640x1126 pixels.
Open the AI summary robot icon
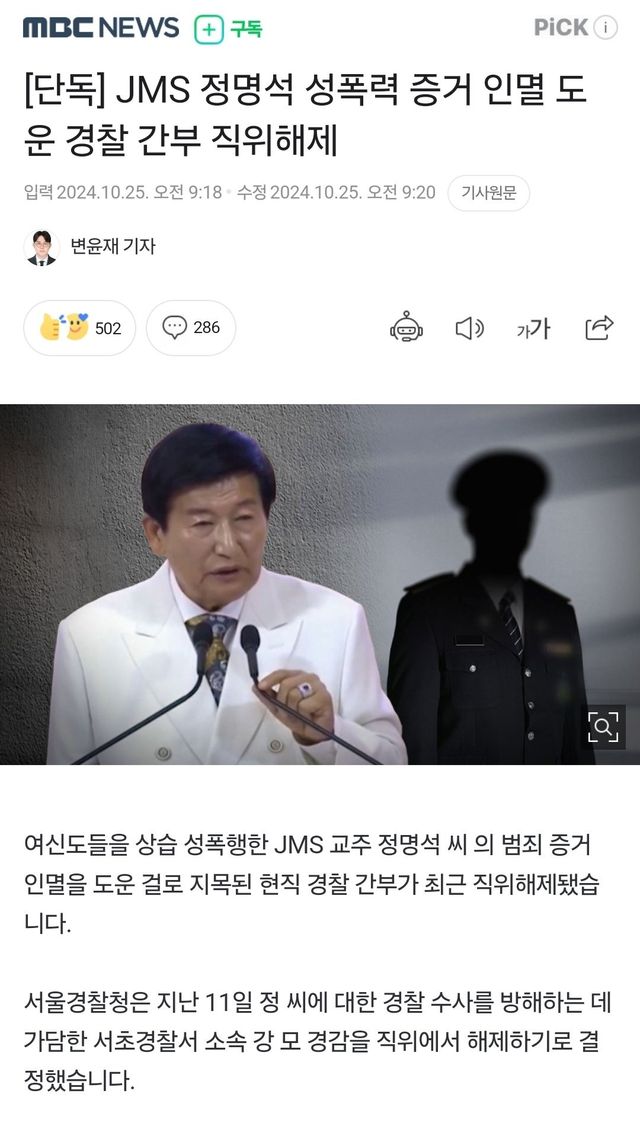point(407,328)
